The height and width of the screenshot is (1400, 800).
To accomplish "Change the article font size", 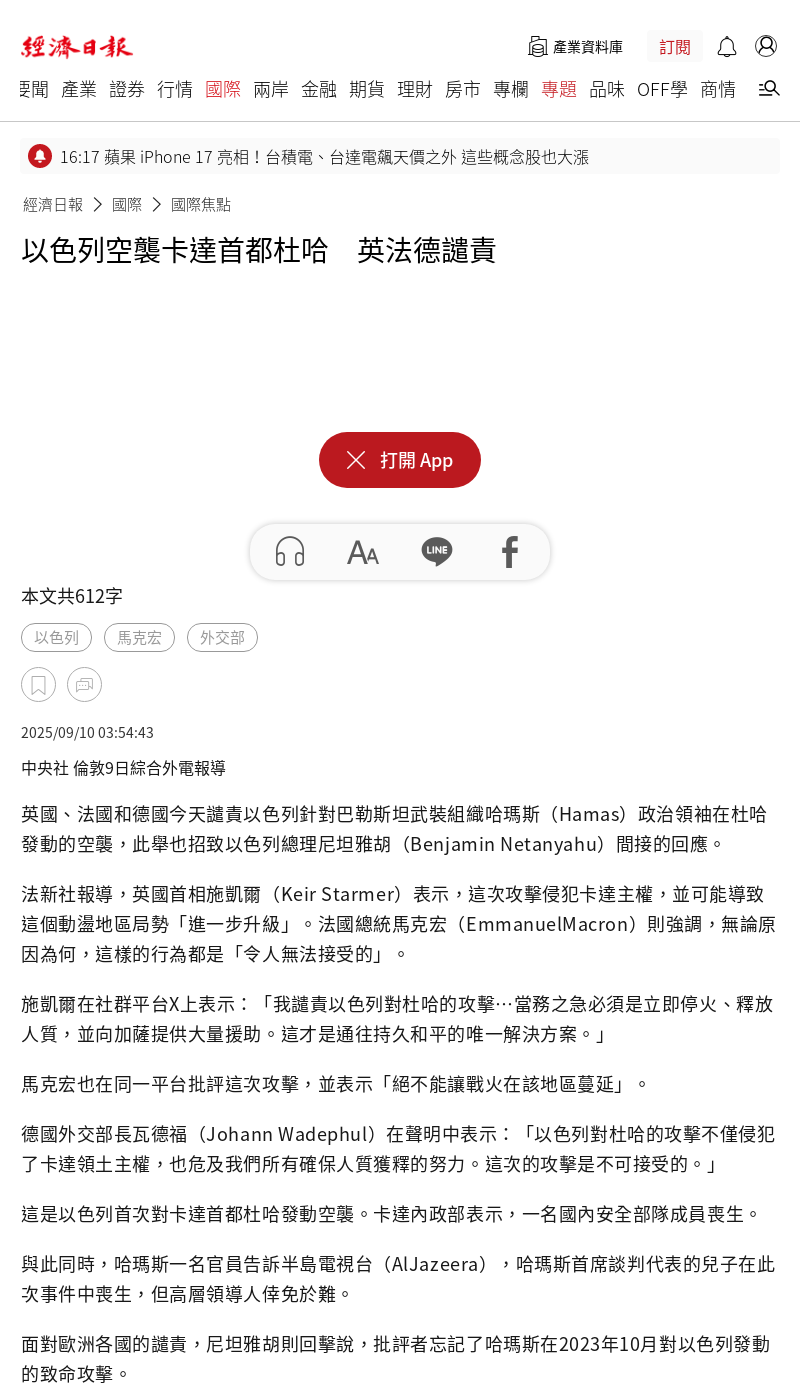I will pyautogui.click(x=363, y=552).
